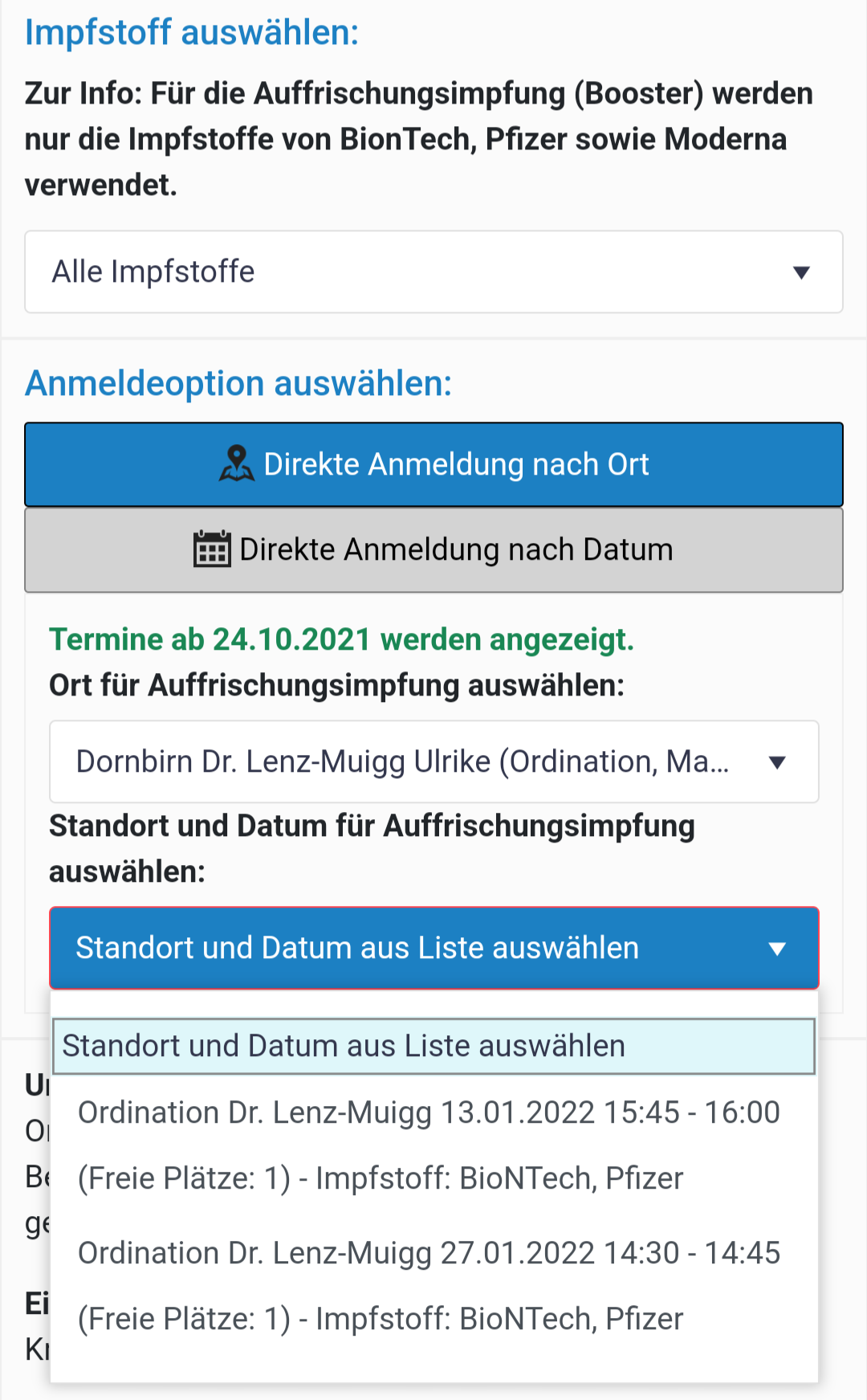Screen dimensions: 867x1400
Task: Select the 13.01.2022 15:45 appointment
Action: click(x=433, y=1145)
